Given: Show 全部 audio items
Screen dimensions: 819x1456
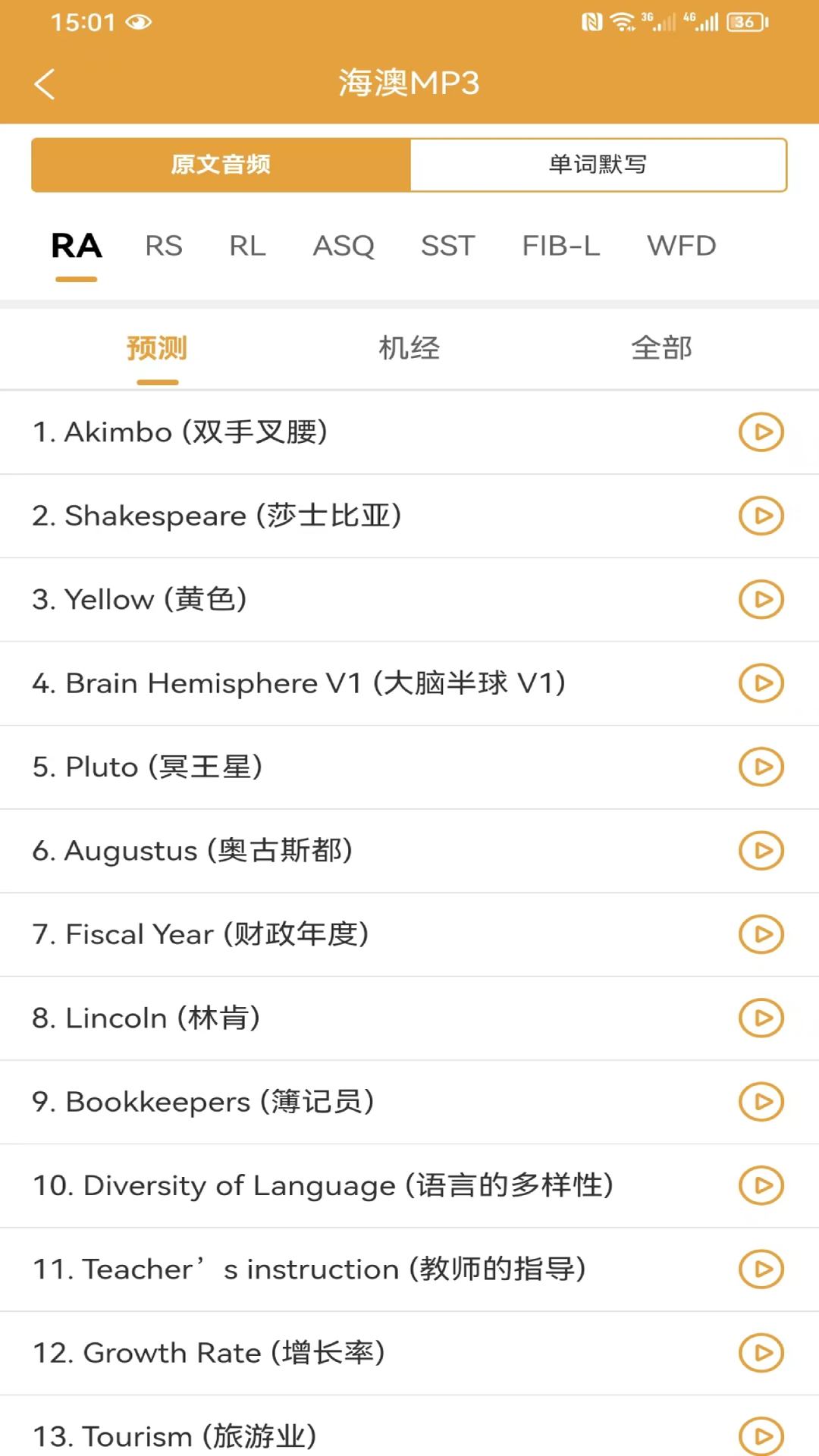Looking at the screenshot, I should [x=661, y=348].
